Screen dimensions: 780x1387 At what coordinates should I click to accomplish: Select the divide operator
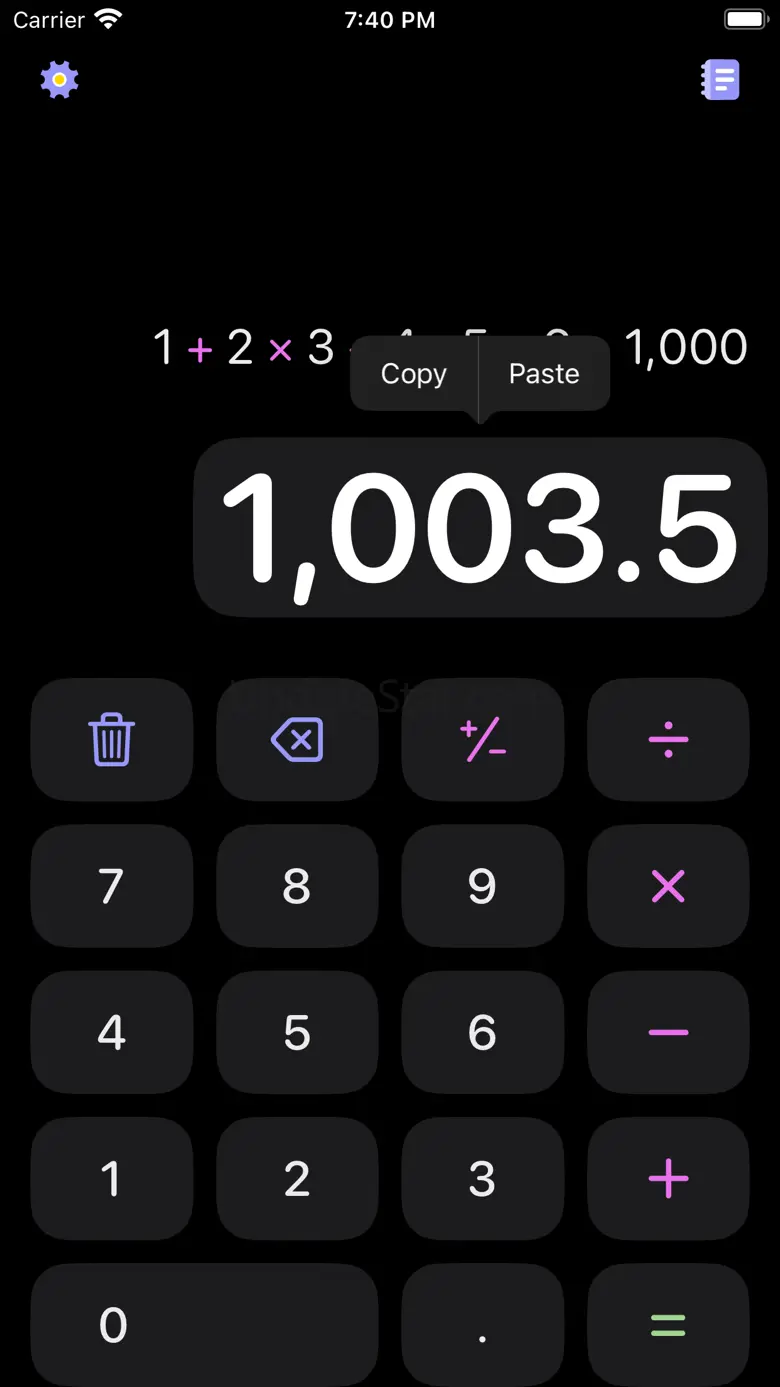click(668, 740)
